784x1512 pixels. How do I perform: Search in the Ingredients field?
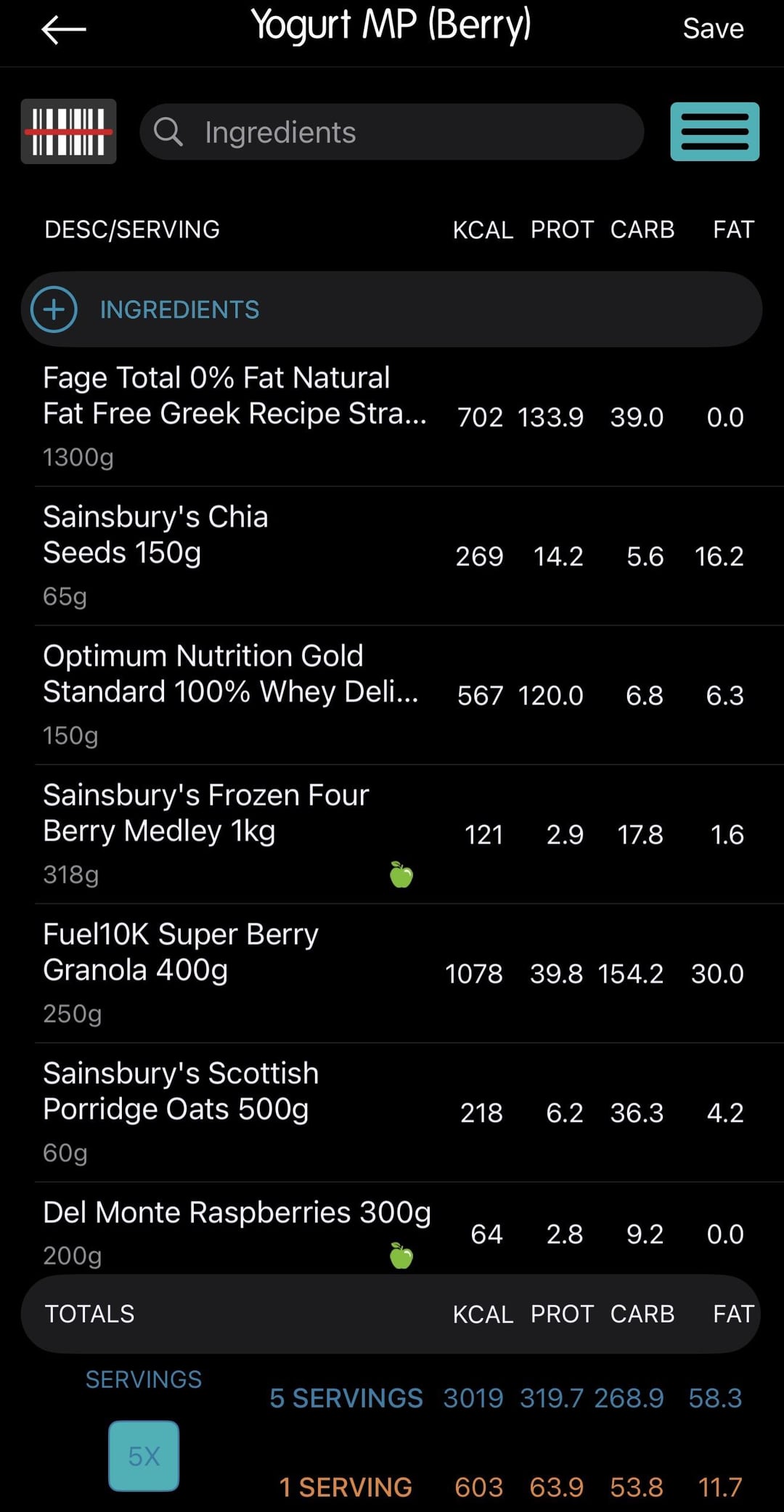coord(392,132)
